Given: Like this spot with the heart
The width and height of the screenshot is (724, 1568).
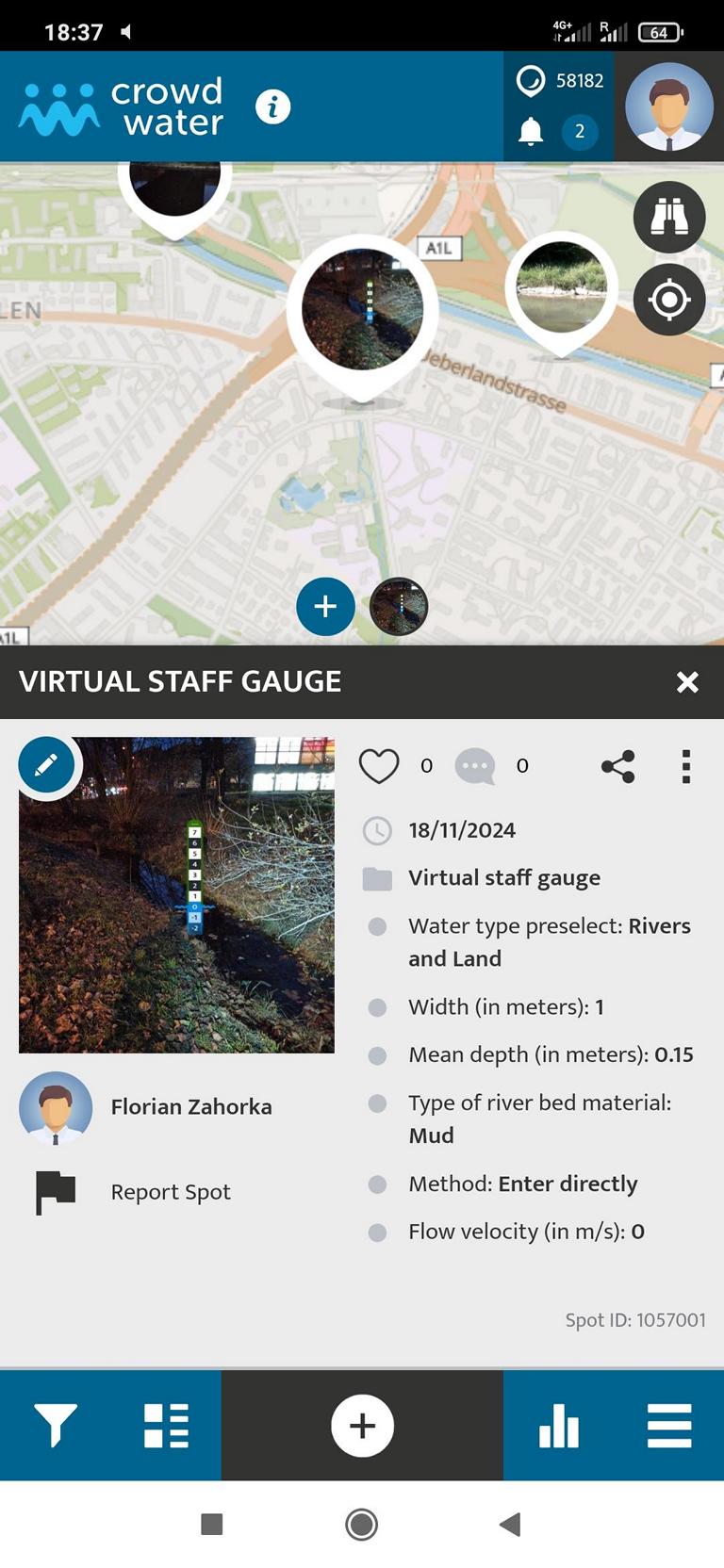Looking at the screenshot, I should (379, 766).
